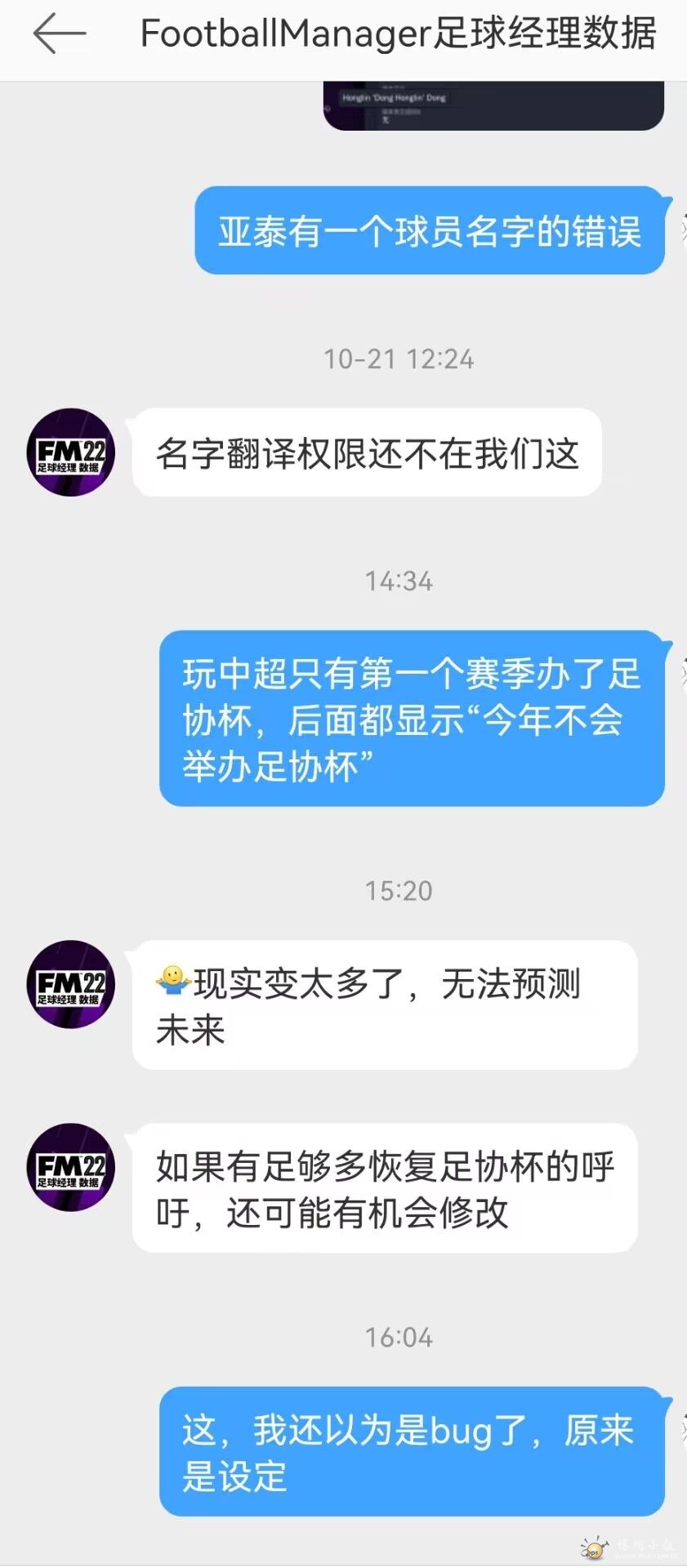Viewport: 687px width, 1568px height.
Task: Open the FM22 avatar beside the "现实变太多了" message
Action: point(71,985)
